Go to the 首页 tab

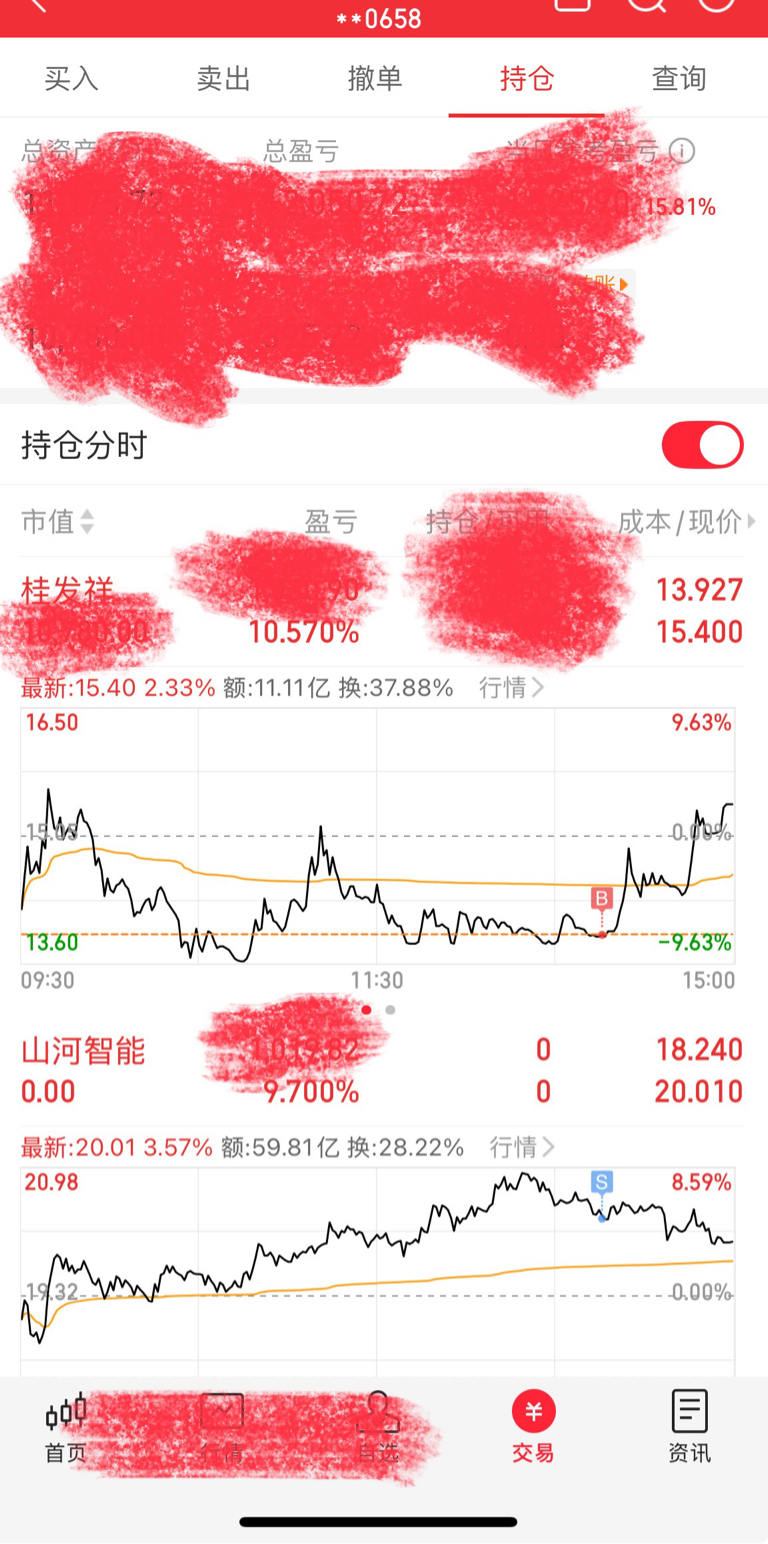click(66, 1429)
